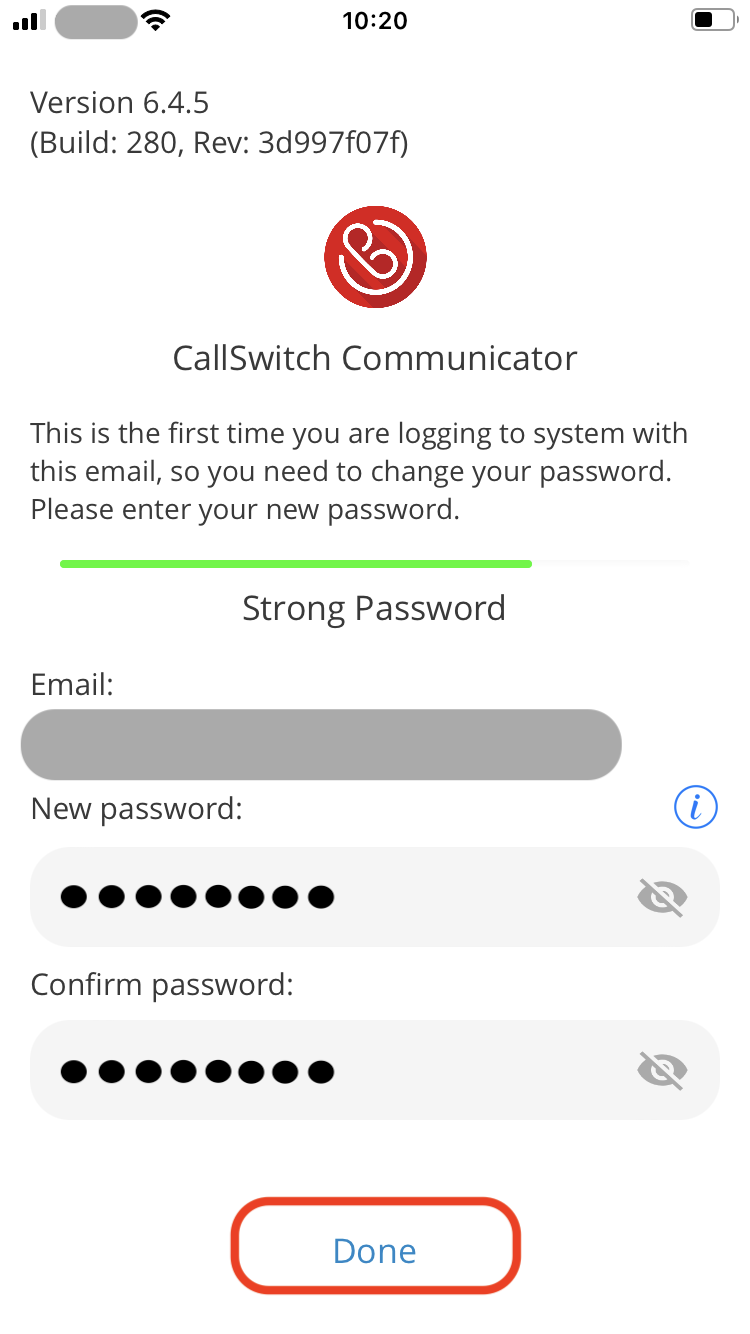The width and height of the screenshot is (750, 1334).
Task: Reveal the New password text
Action: pos(663,897)
